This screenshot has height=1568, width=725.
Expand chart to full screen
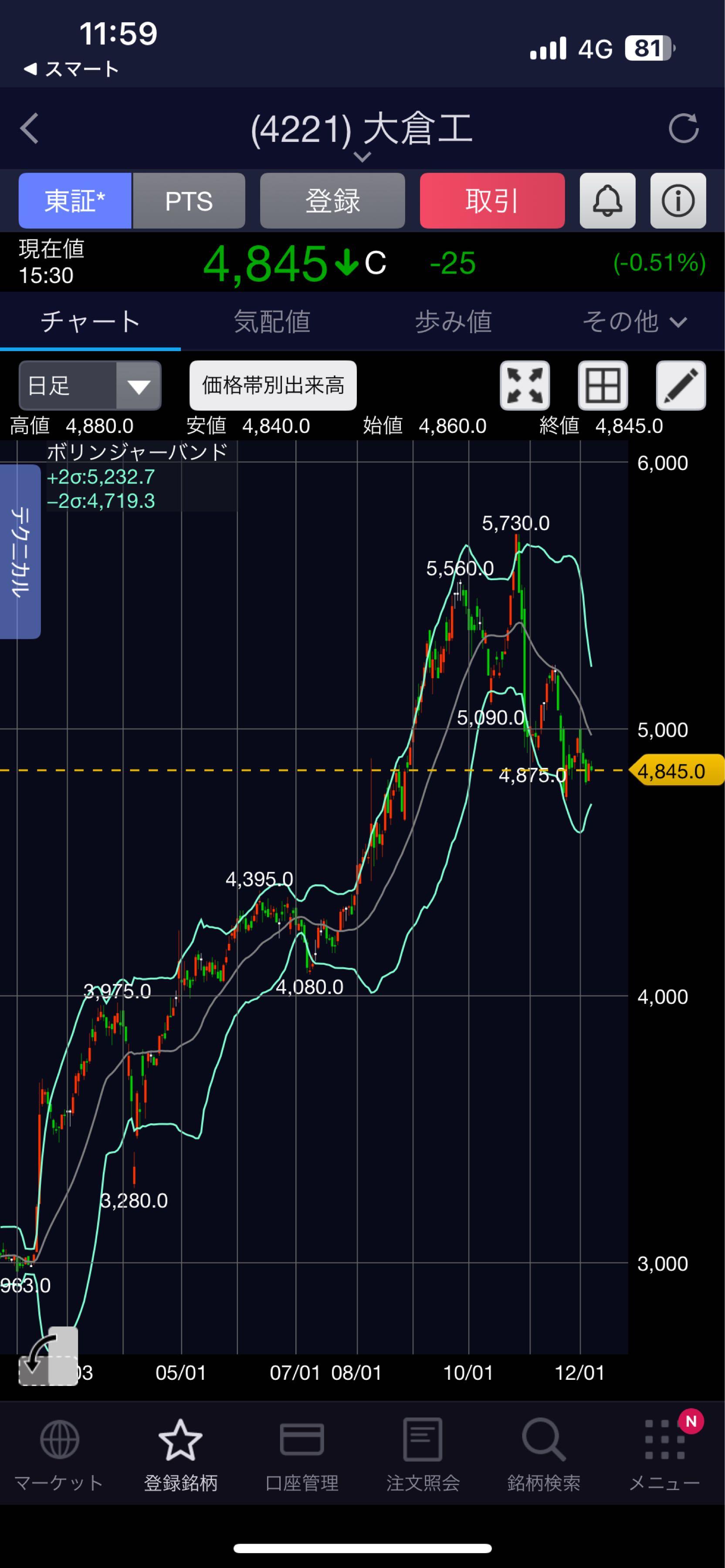[x=525, y=385]
